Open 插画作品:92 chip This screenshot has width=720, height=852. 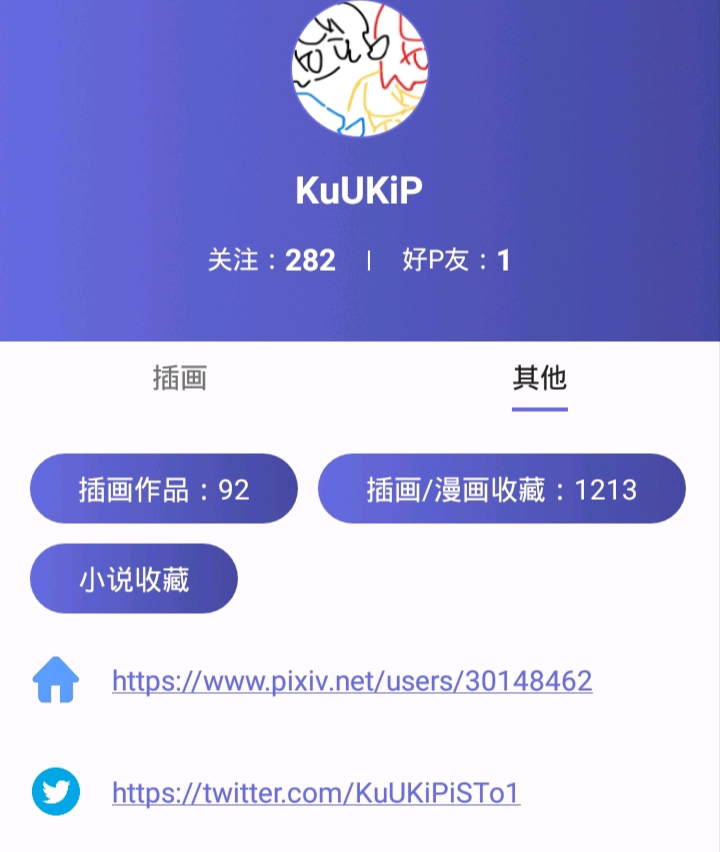[164, 489]
